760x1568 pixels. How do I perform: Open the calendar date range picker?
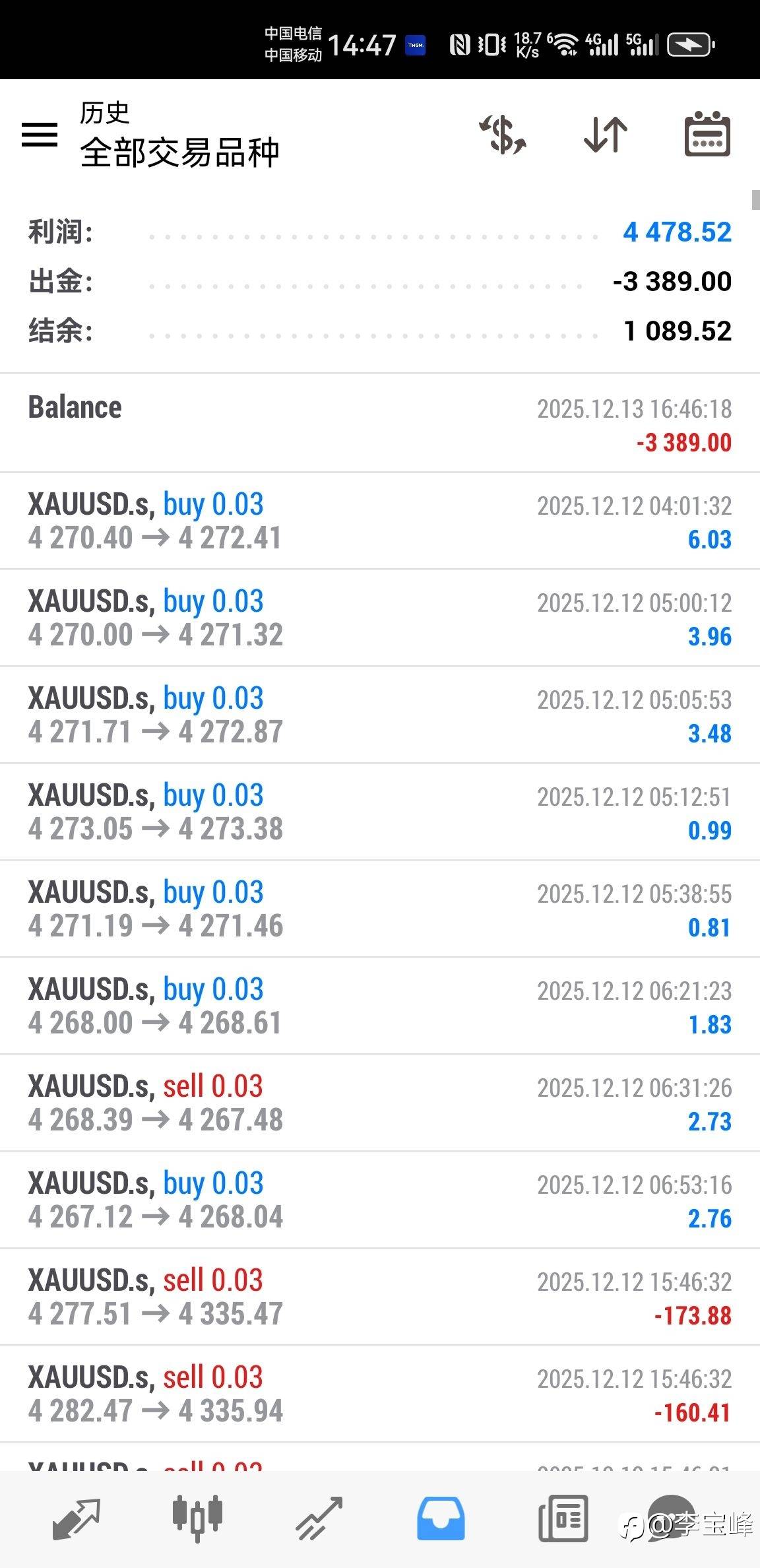coord(707,134)
